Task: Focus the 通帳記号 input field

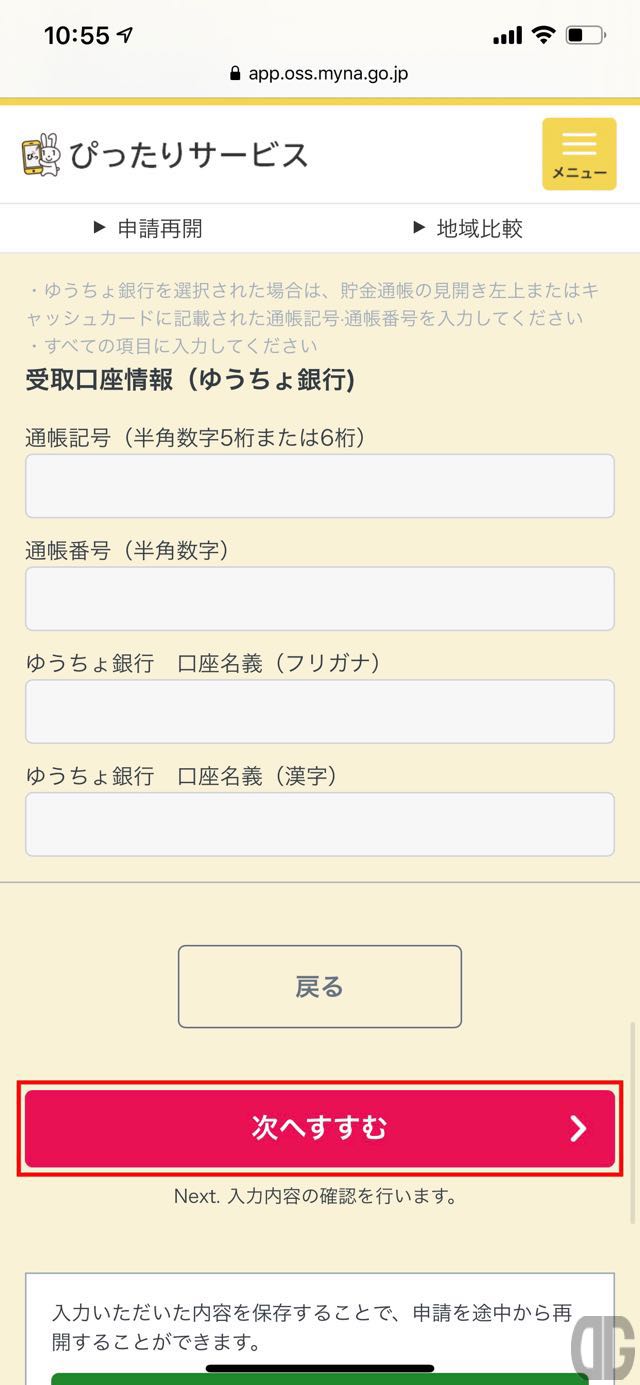Action: point(320,486)
